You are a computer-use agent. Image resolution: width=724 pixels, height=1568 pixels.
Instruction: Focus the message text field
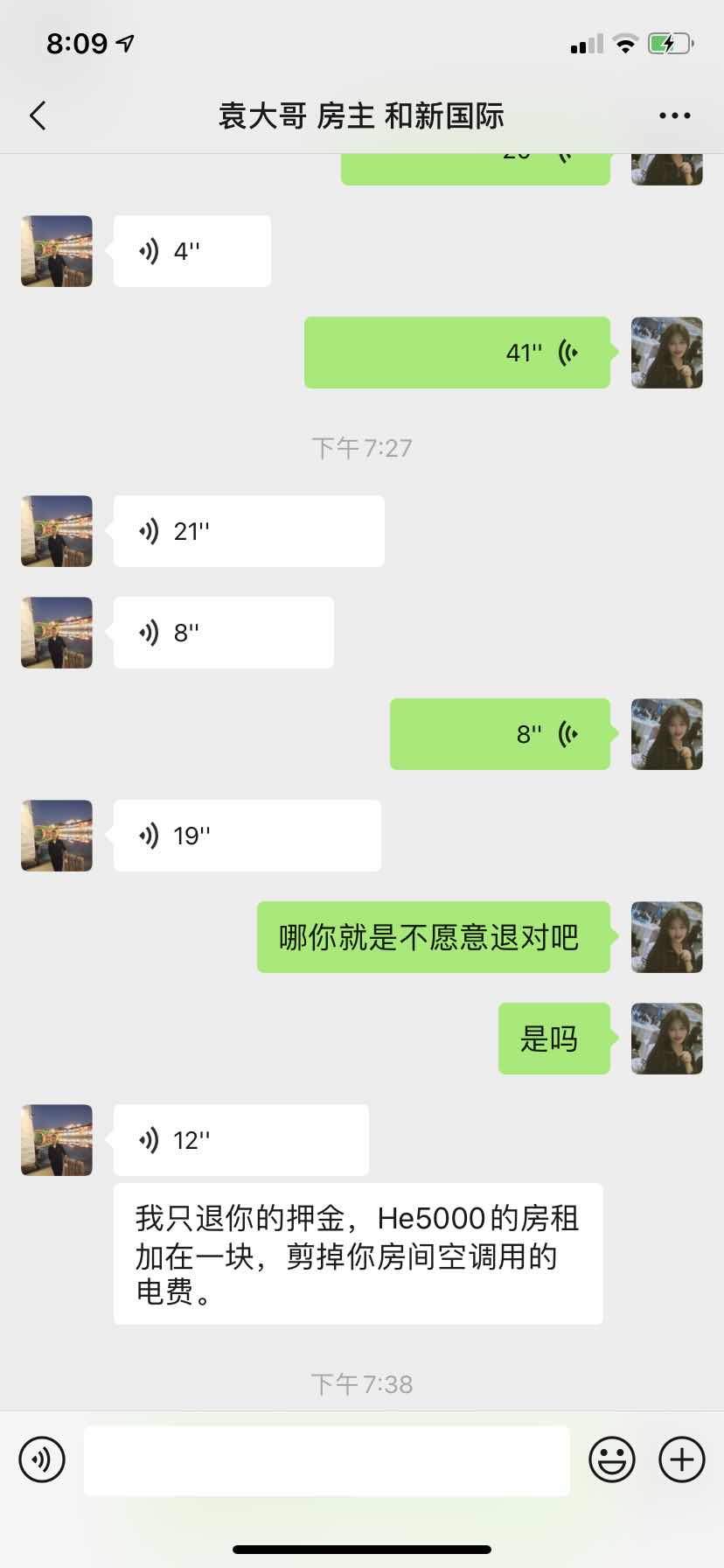click(x=326, y=1459)
